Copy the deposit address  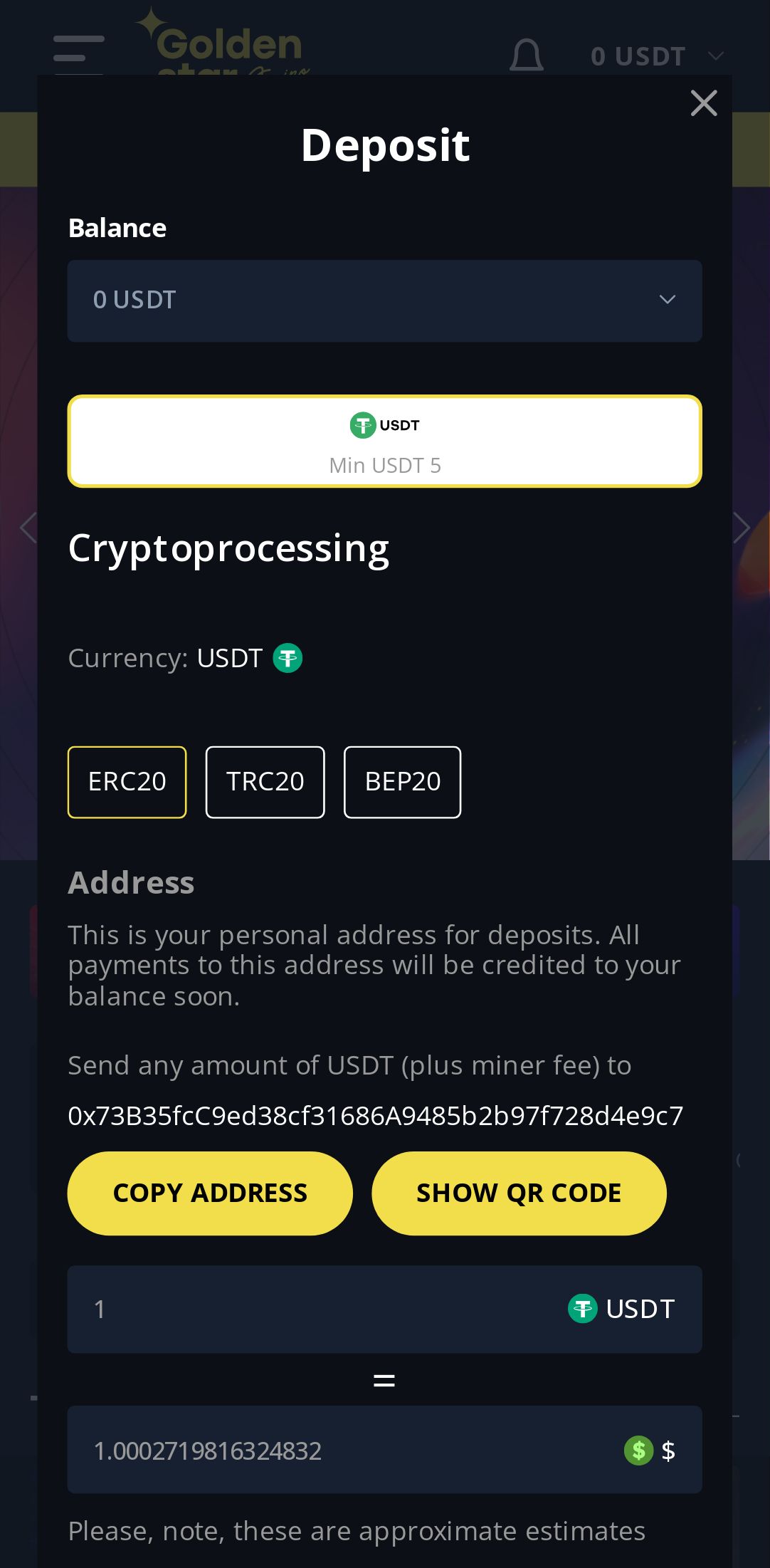point(210,1193)
